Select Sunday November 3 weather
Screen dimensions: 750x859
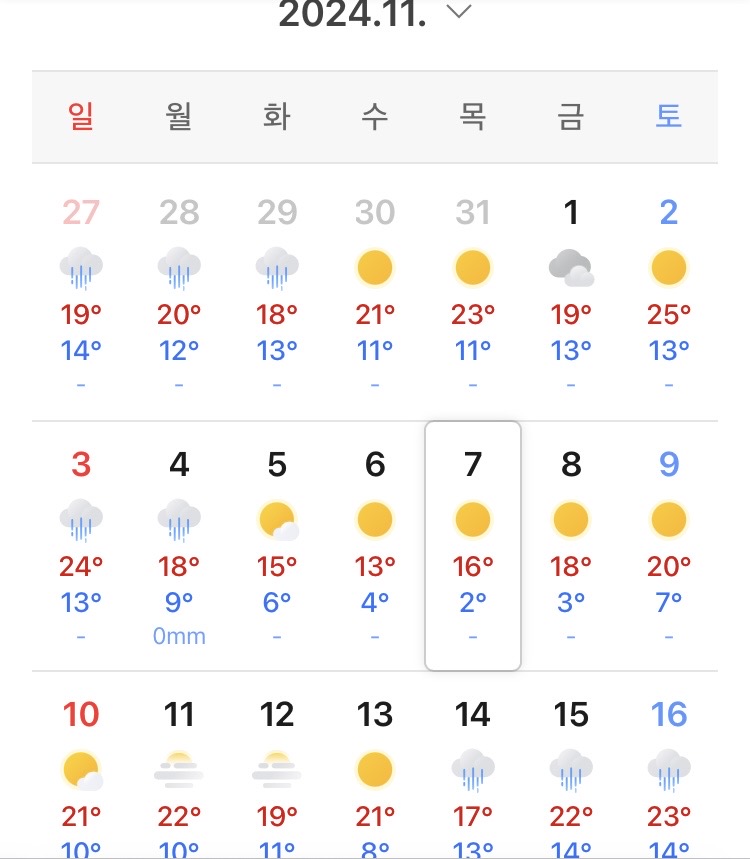[81, 545]
